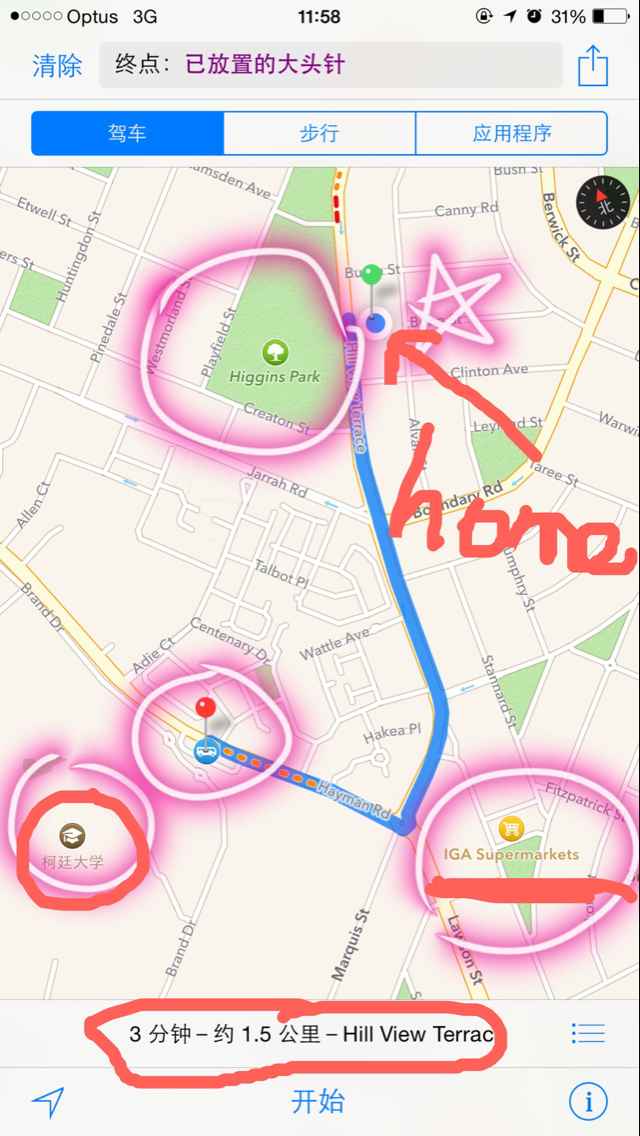Viewport: 640px width, 1136px height.
Task: Select the 应用程序 apps tab
Action: coord(511,133)
